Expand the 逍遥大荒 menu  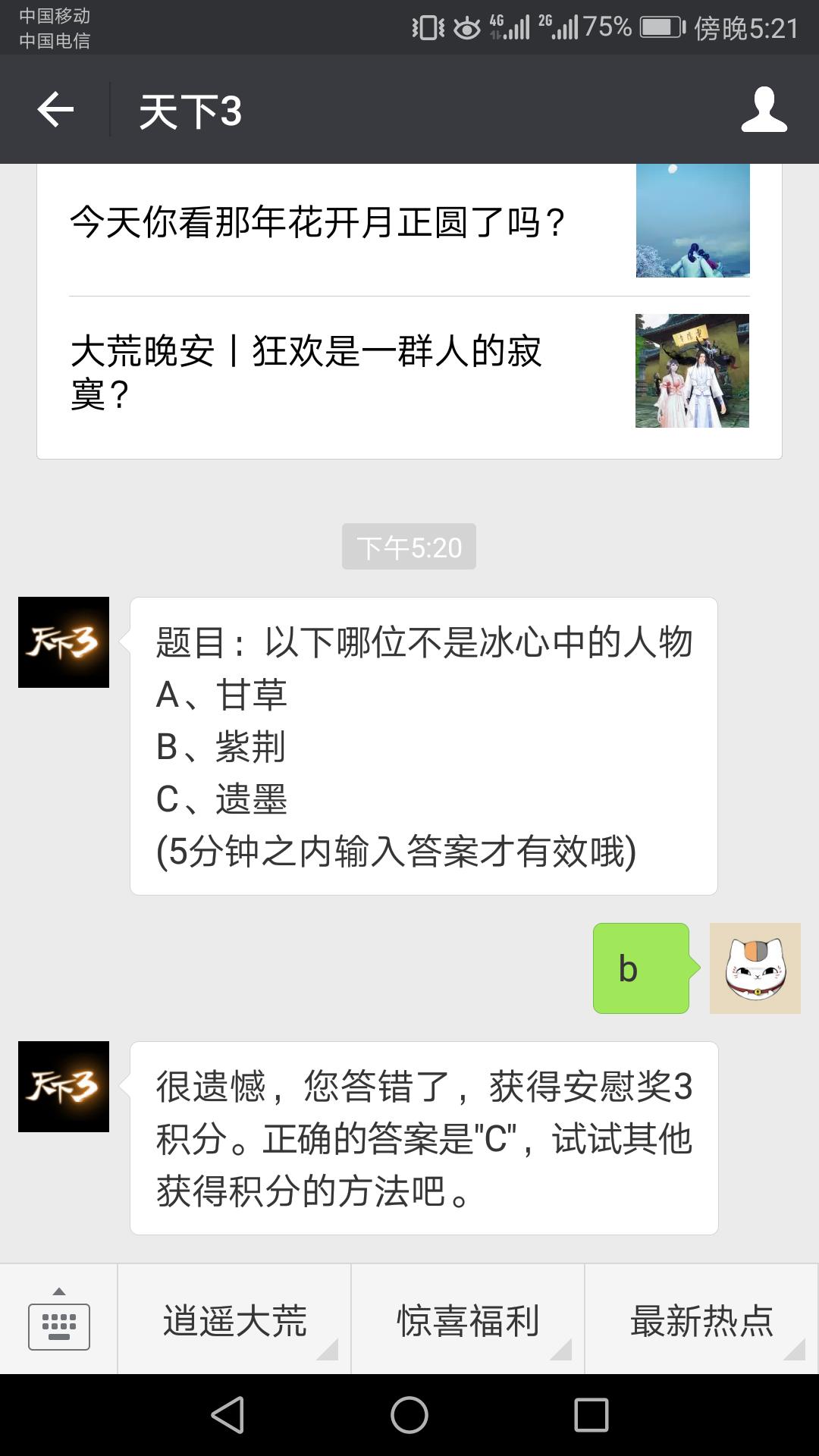click(x=234, y=1320)
